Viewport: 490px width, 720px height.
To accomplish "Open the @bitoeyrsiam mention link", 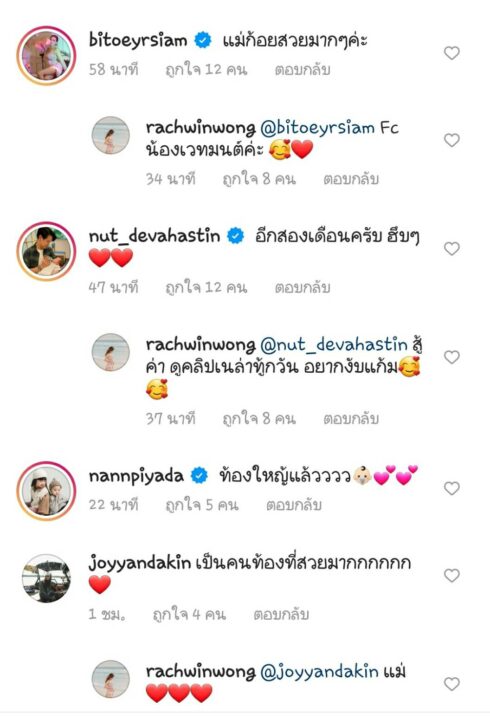I will [317, 128].
